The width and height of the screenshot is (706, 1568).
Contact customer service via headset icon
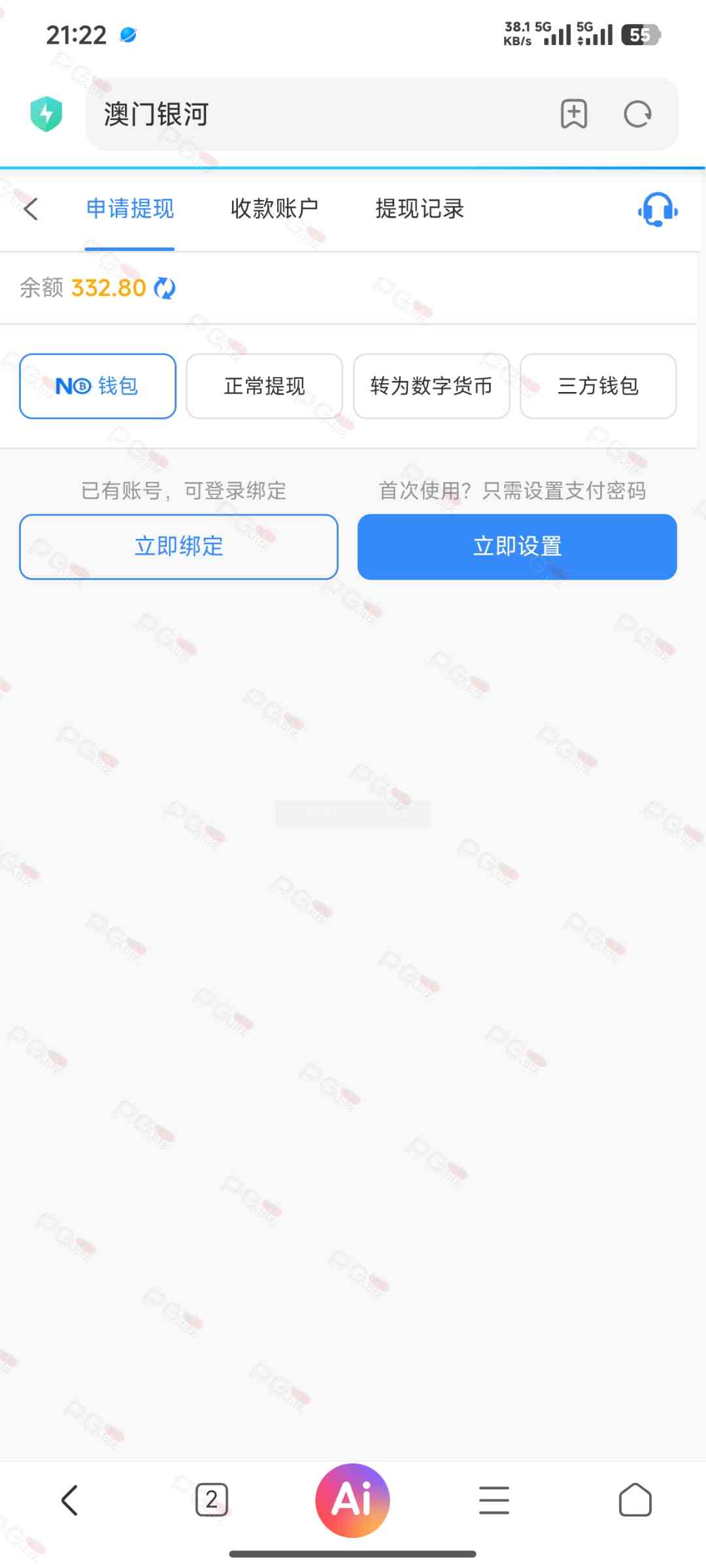(x=657, y=210)
